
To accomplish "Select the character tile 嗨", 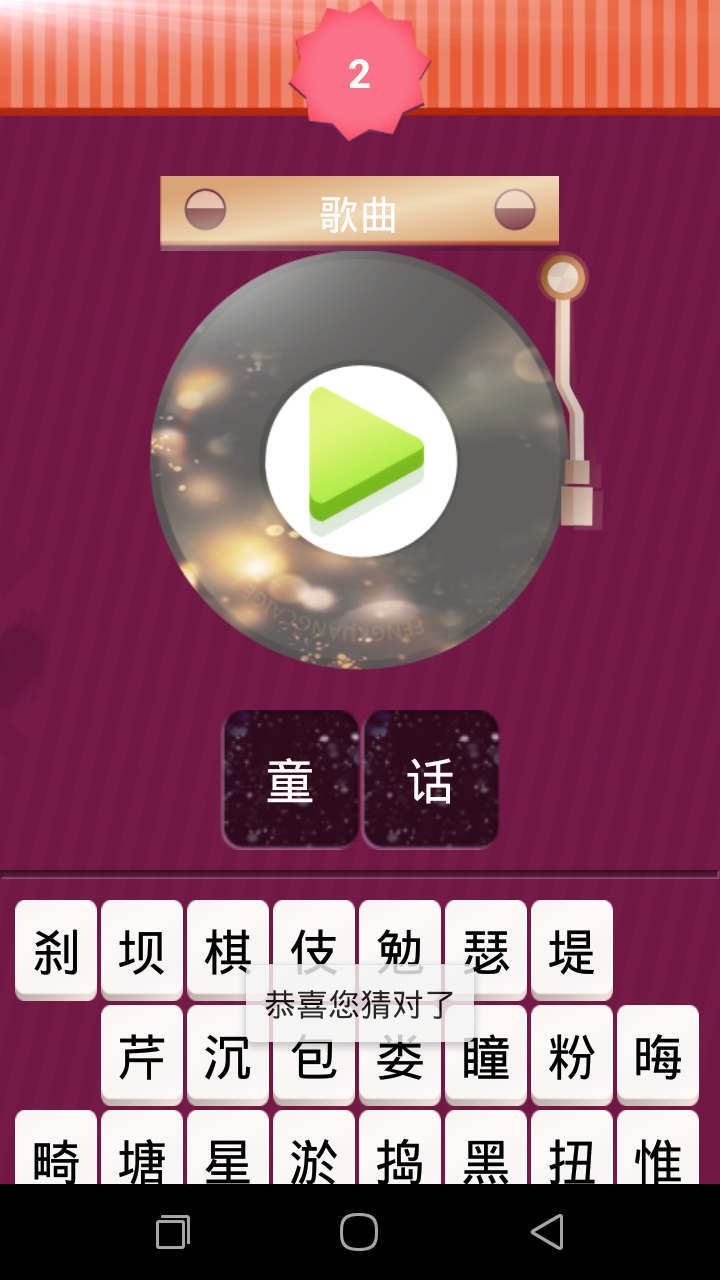I will point(658,1054).
